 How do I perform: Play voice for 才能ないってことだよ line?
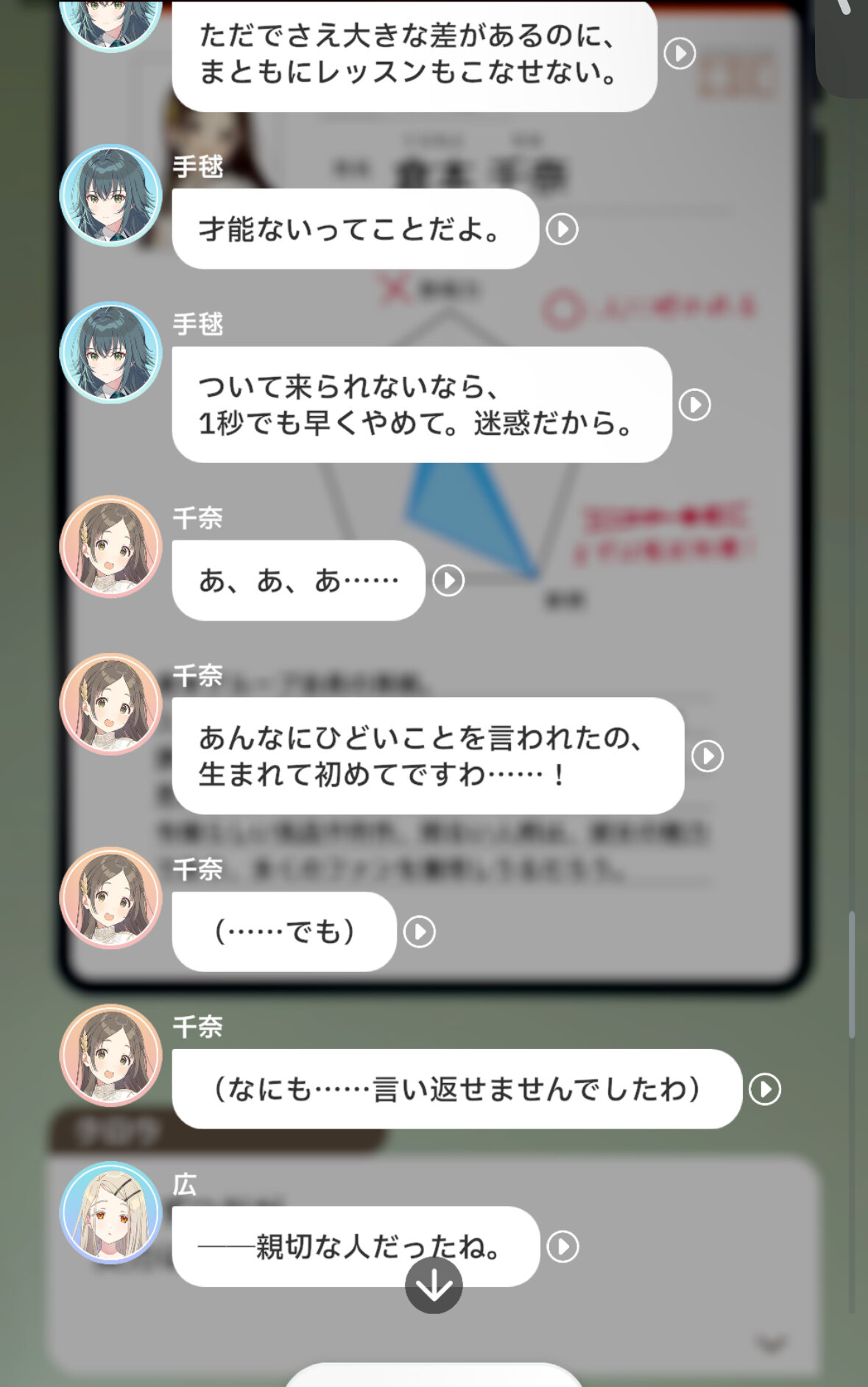coord(562,230)
